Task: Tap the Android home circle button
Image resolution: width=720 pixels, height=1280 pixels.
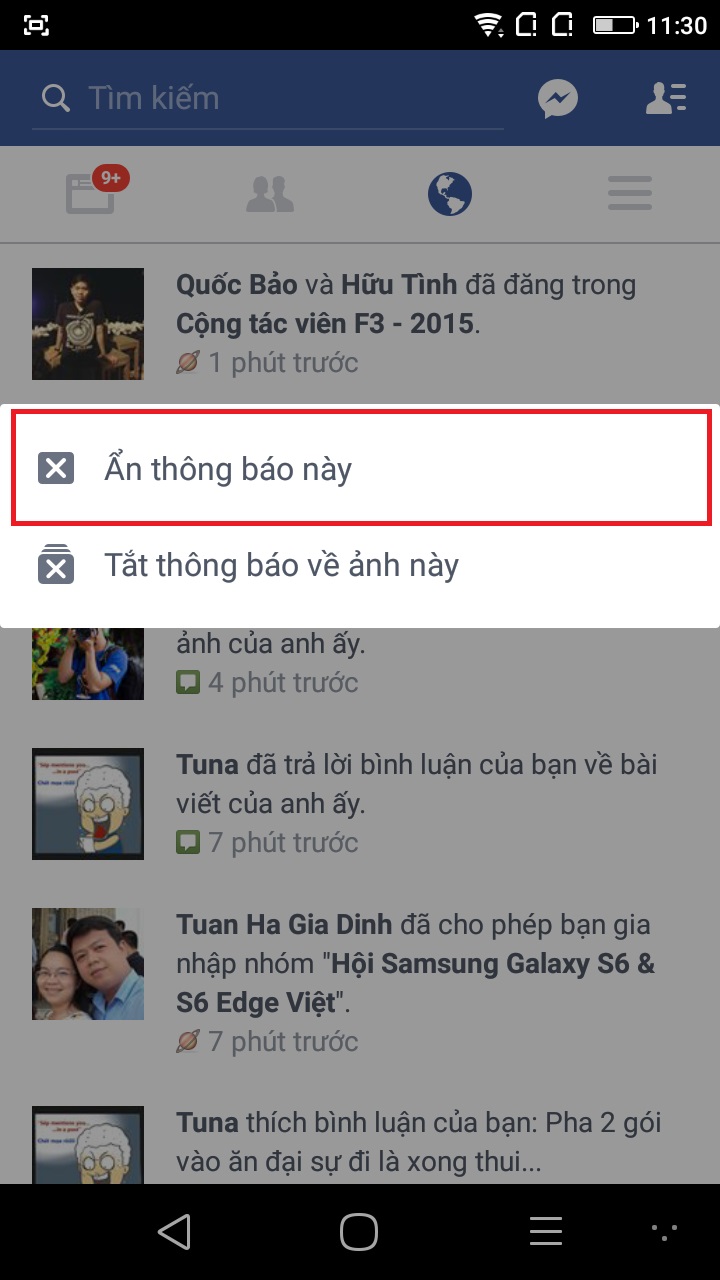Action: (x=359, y=1231)
